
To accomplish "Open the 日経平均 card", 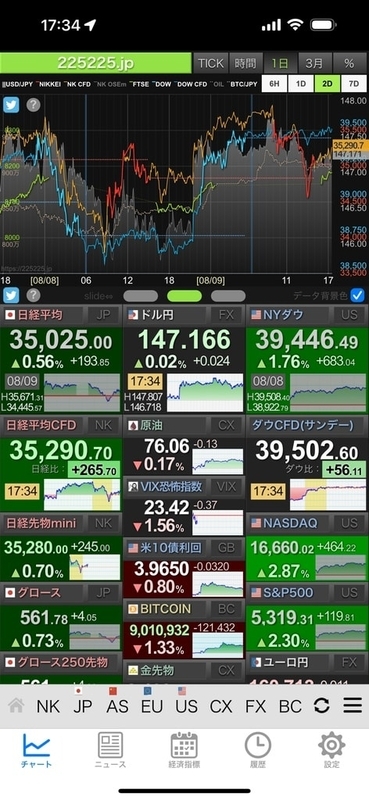I will tap(61, 359).
